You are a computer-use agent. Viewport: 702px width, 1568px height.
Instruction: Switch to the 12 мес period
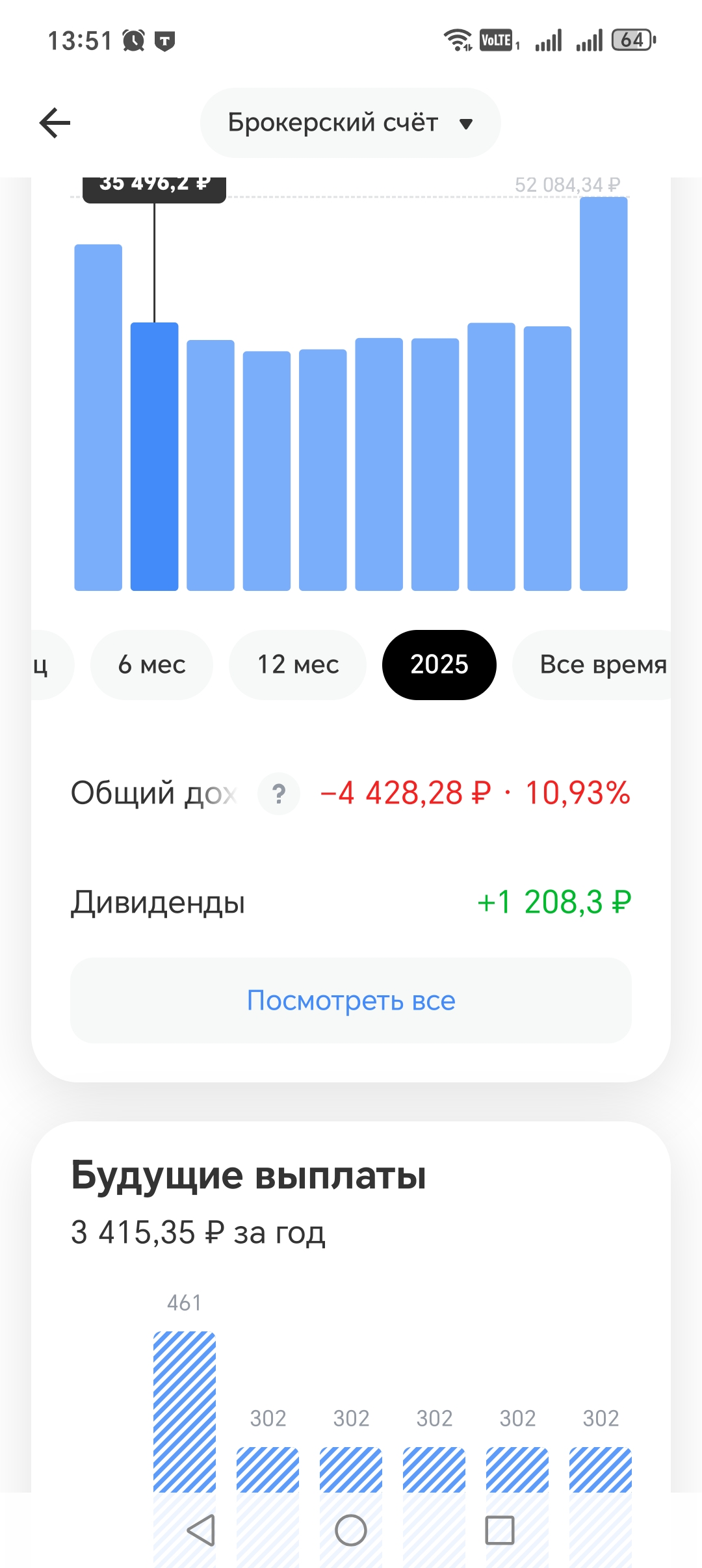(x=297, y=664)
